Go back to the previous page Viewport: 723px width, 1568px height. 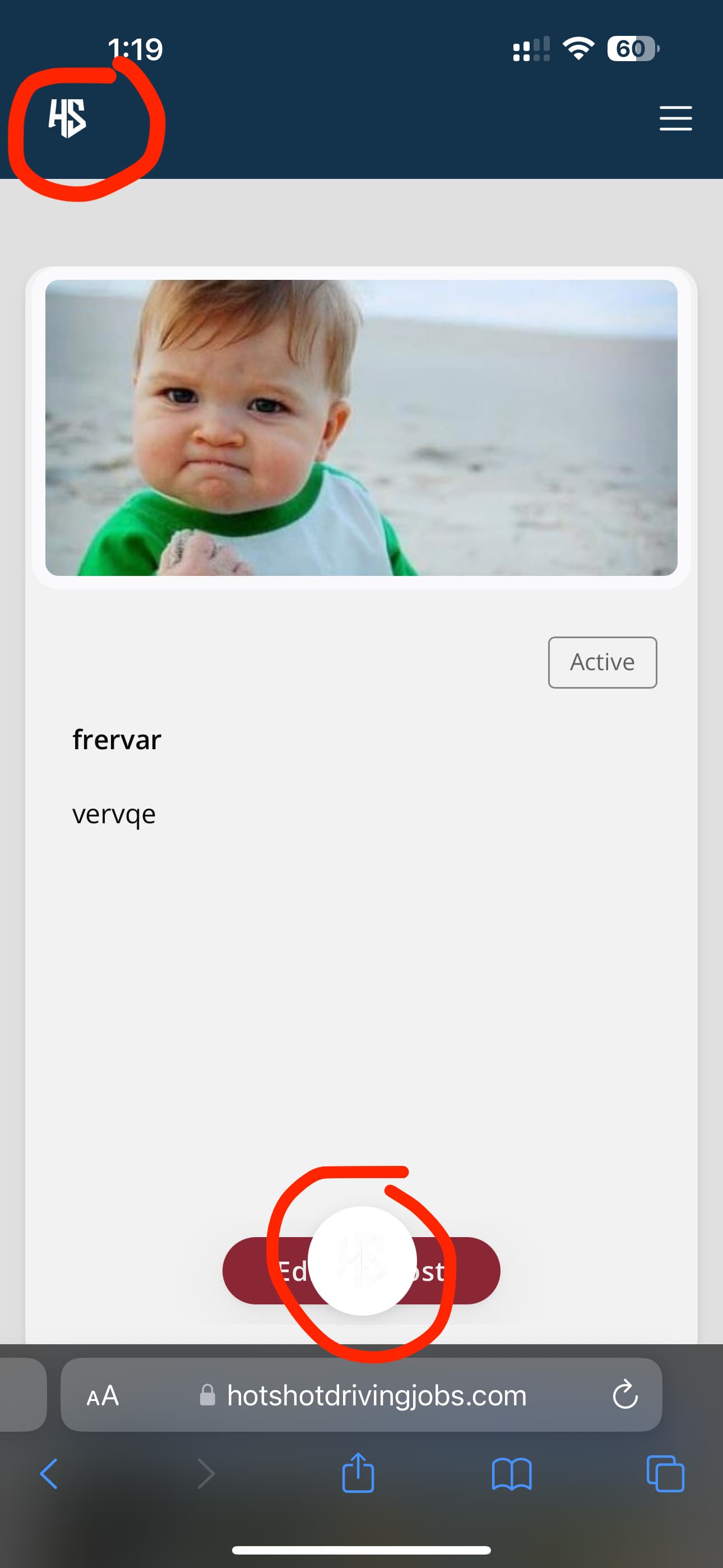pos(49,1474)
